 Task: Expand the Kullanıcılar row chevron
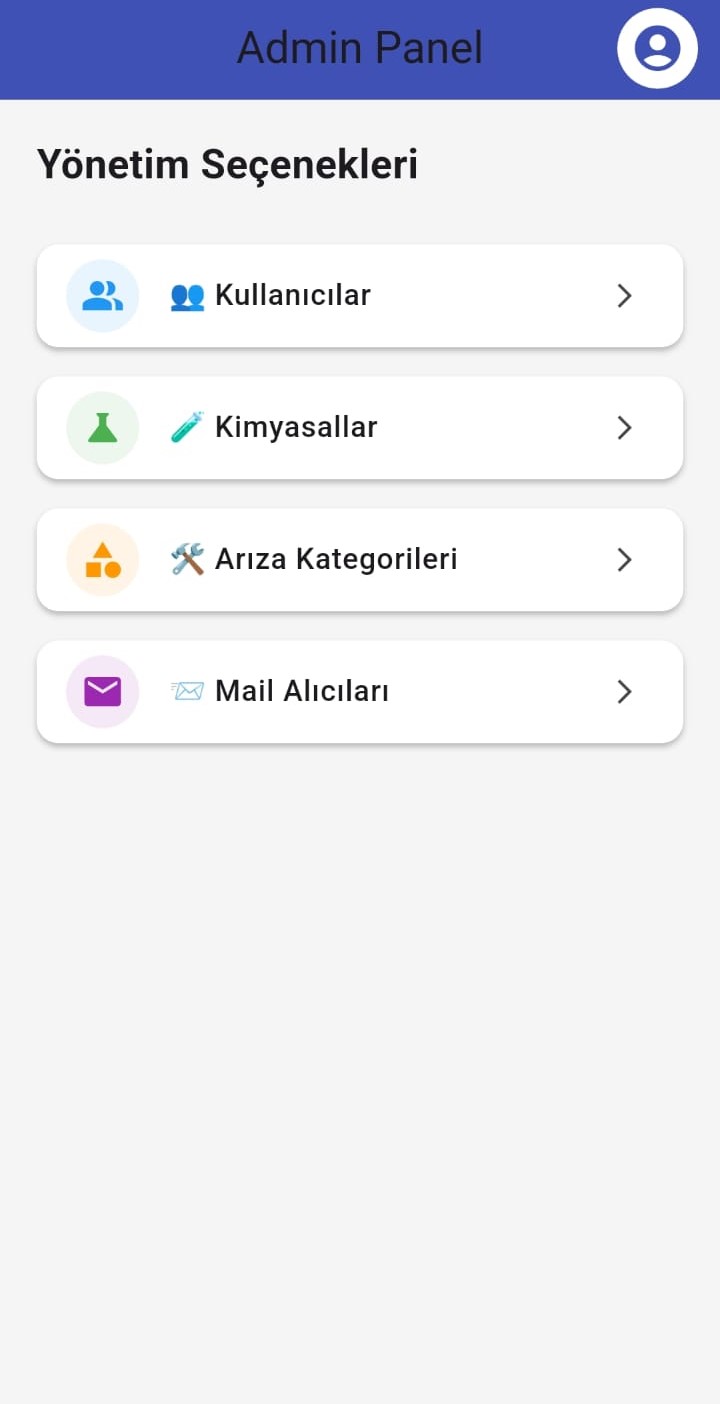coord(624,295)
